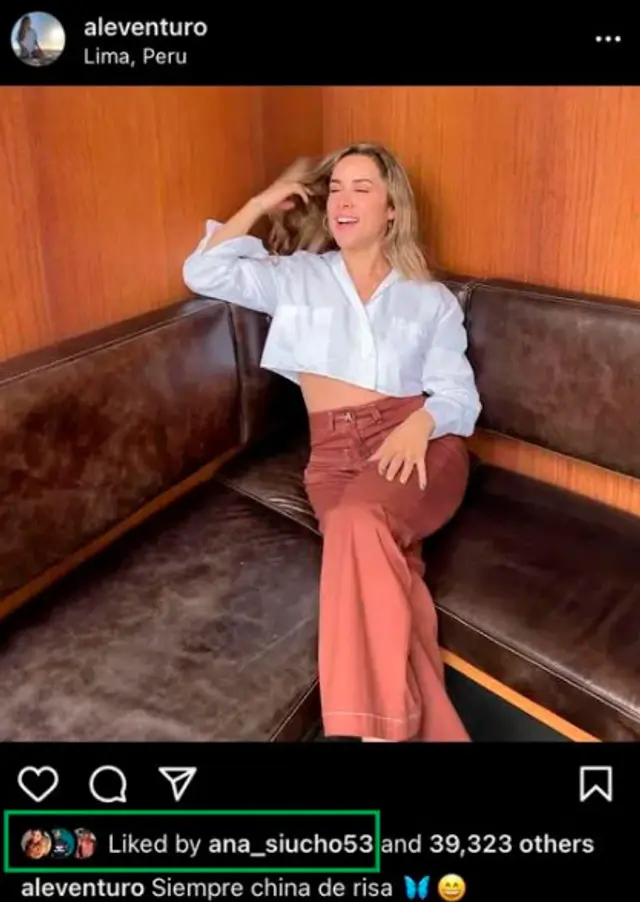Open the aleventuro username in the post header
The height and width of the screenshot is (902, 640).
[x=145, y=27]
